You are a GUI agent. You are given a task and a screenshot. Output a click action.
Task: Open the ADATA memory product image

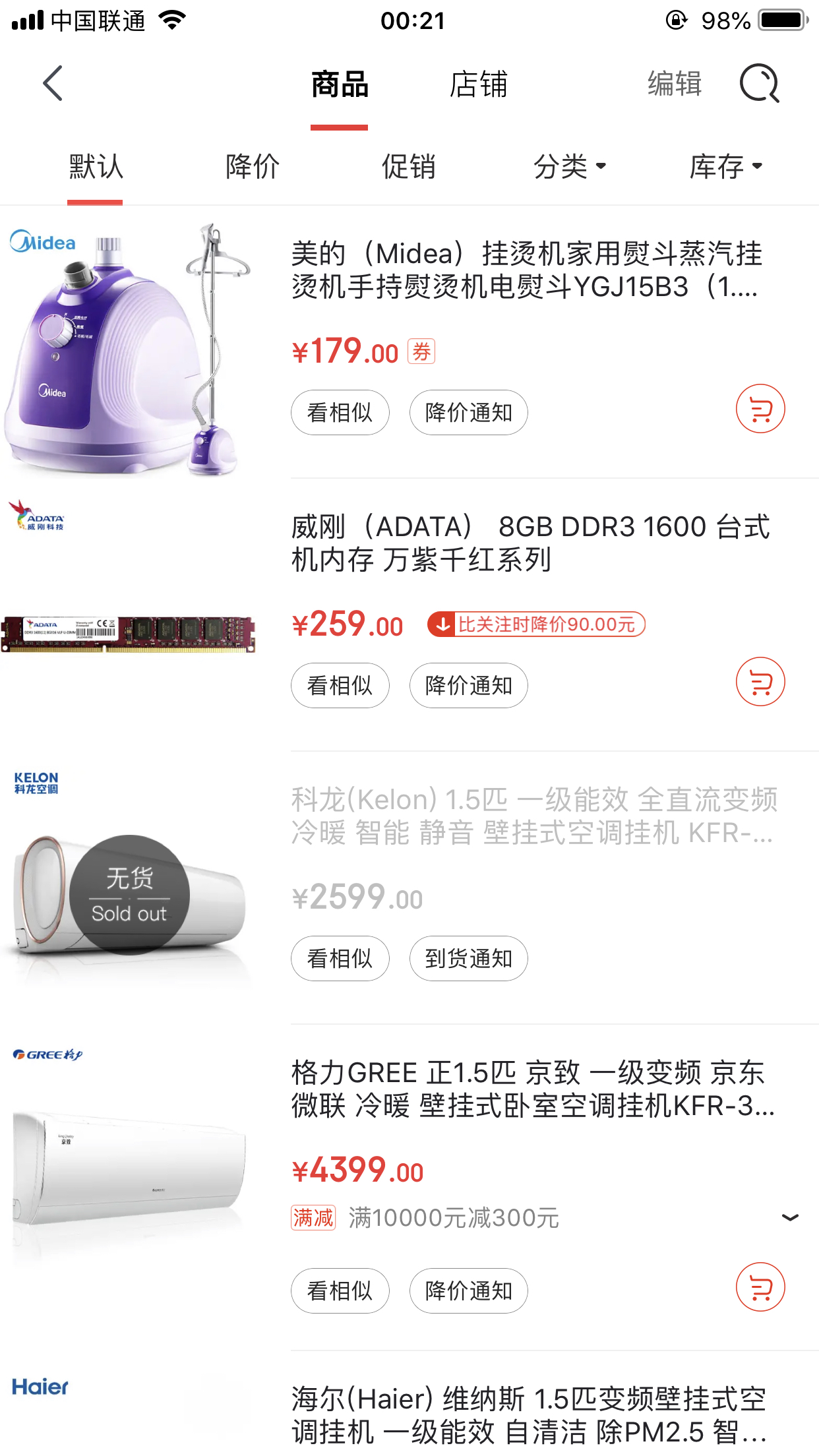click(x=129, y=633)
